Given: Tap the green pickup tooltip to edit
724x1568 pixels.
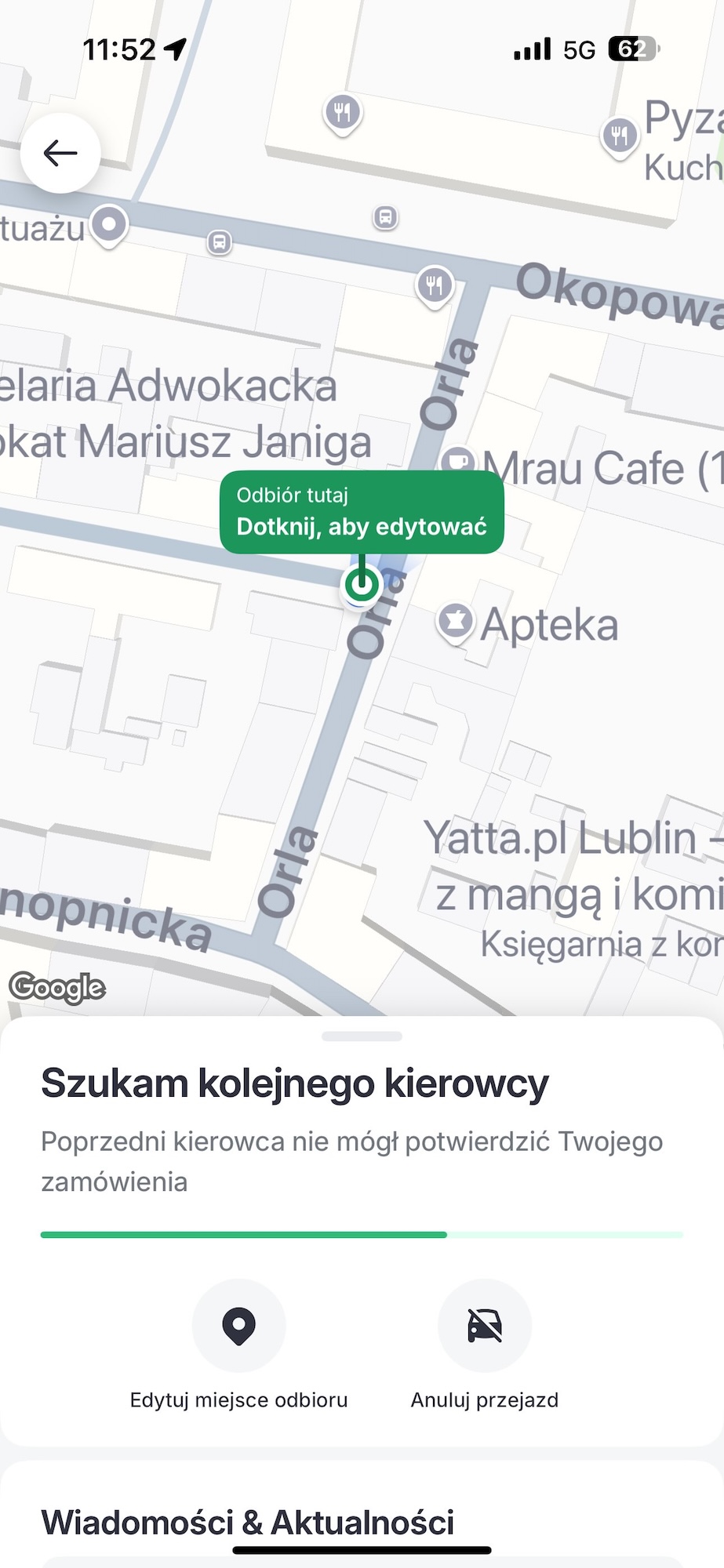Looking at the screenshot, I should 362,512.
